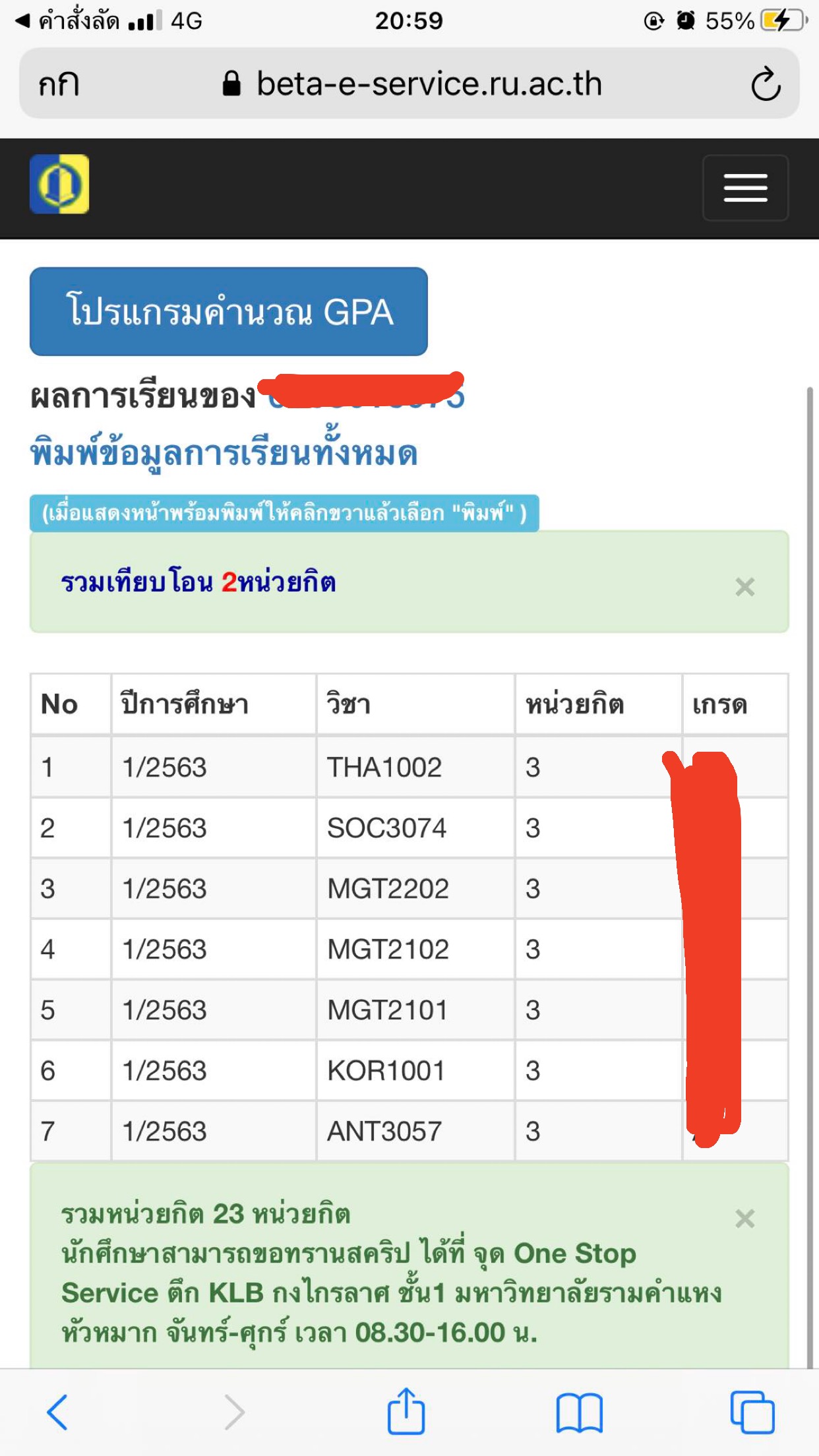Reload the page in Safari
The height and width of the screenshot is (1456, 819).
coord(766,84)
